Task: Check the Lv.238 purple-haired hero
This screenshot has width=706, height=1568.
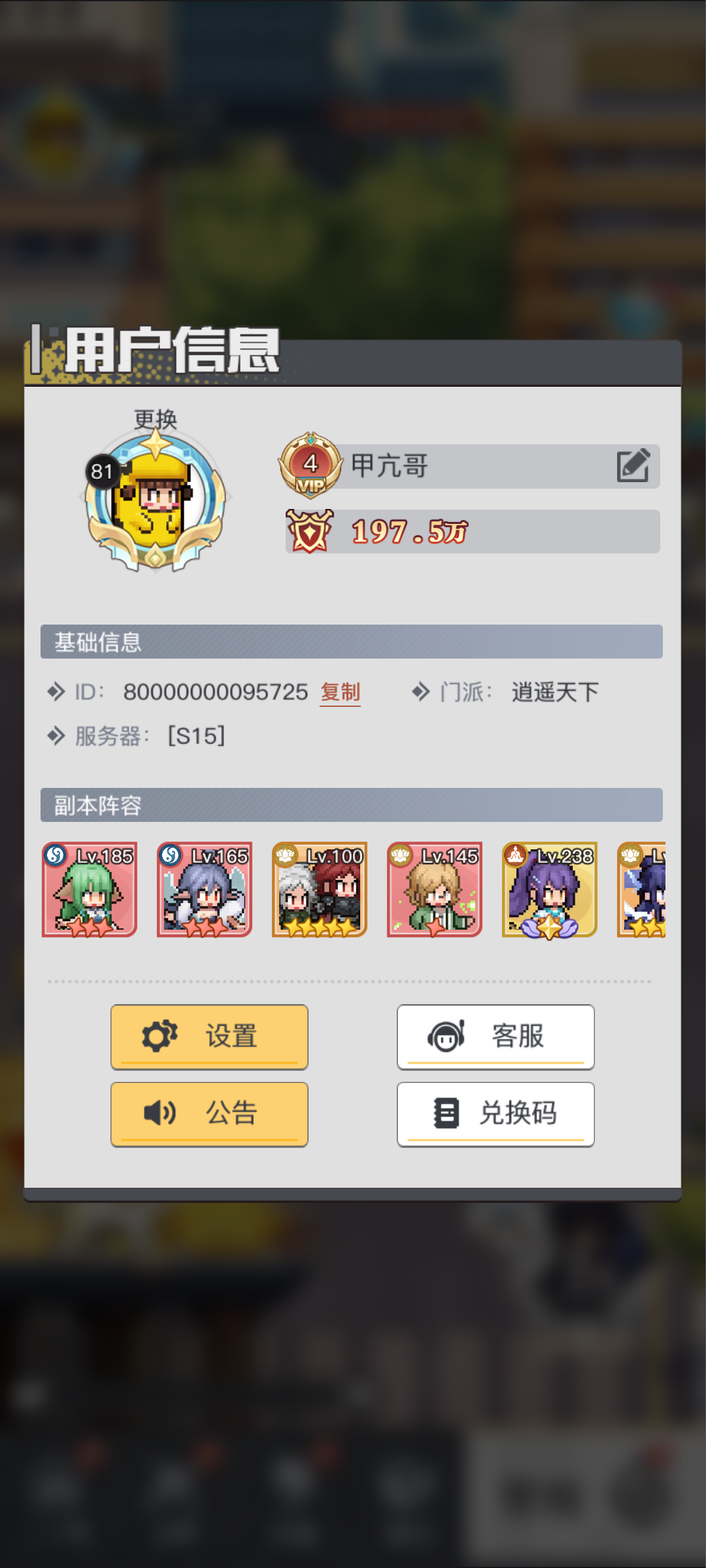Action: click(550, 889)
